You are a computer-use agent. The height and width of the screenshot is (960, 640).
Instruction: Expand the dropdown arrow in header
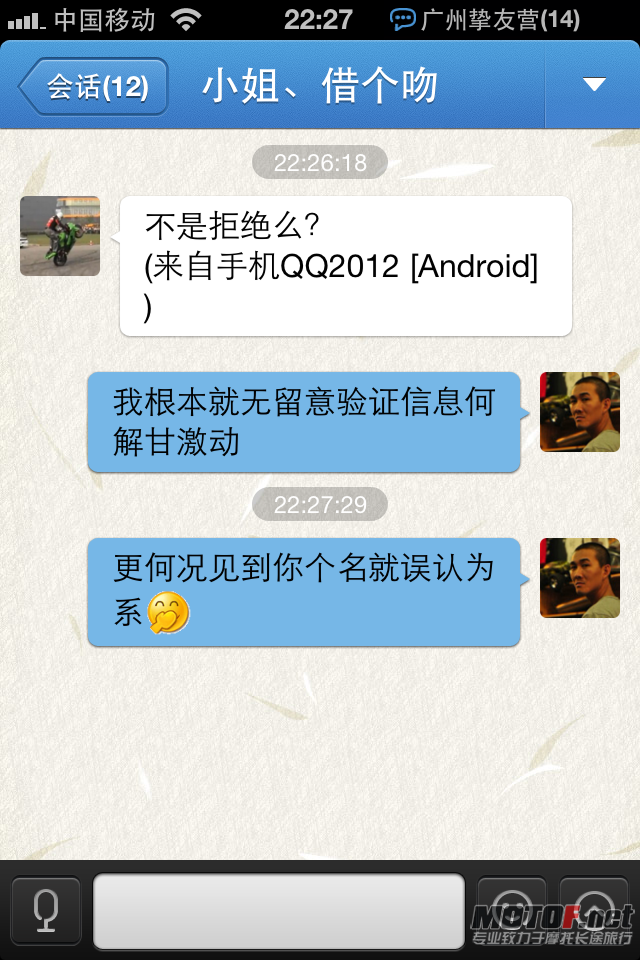pos(594,86)
